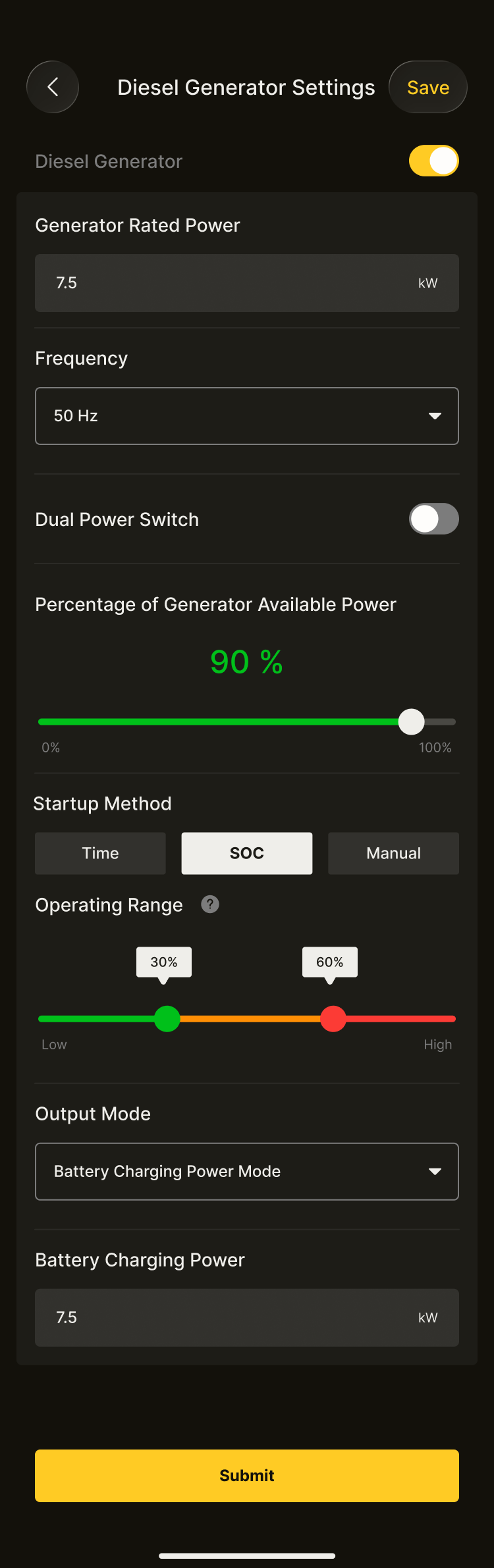494x1568 pixels.
Task: Tap the Generator Available Power slider handle
Action: [412, 722]
